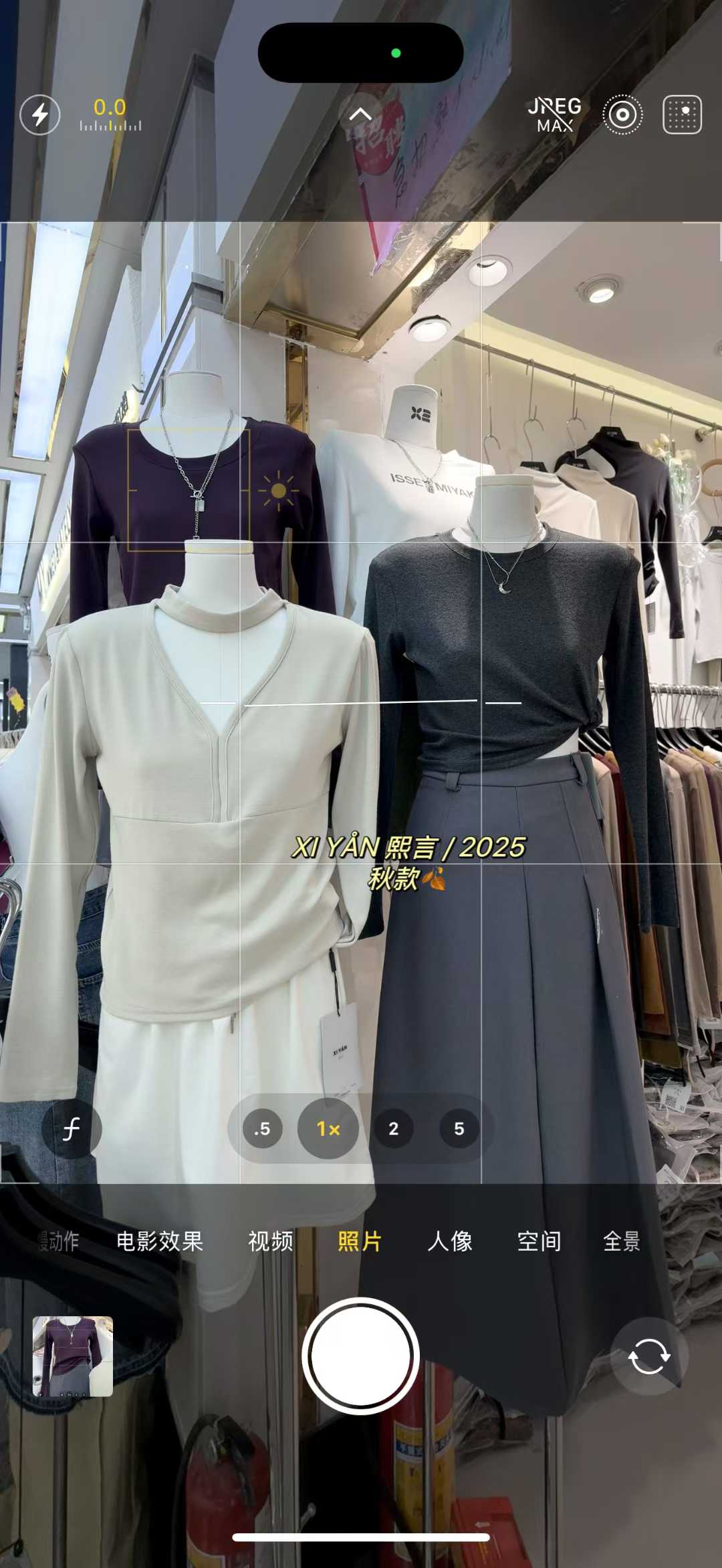Tap the 0.0 exposure compensation control
Screen dimensions: 722x1568
110,114
